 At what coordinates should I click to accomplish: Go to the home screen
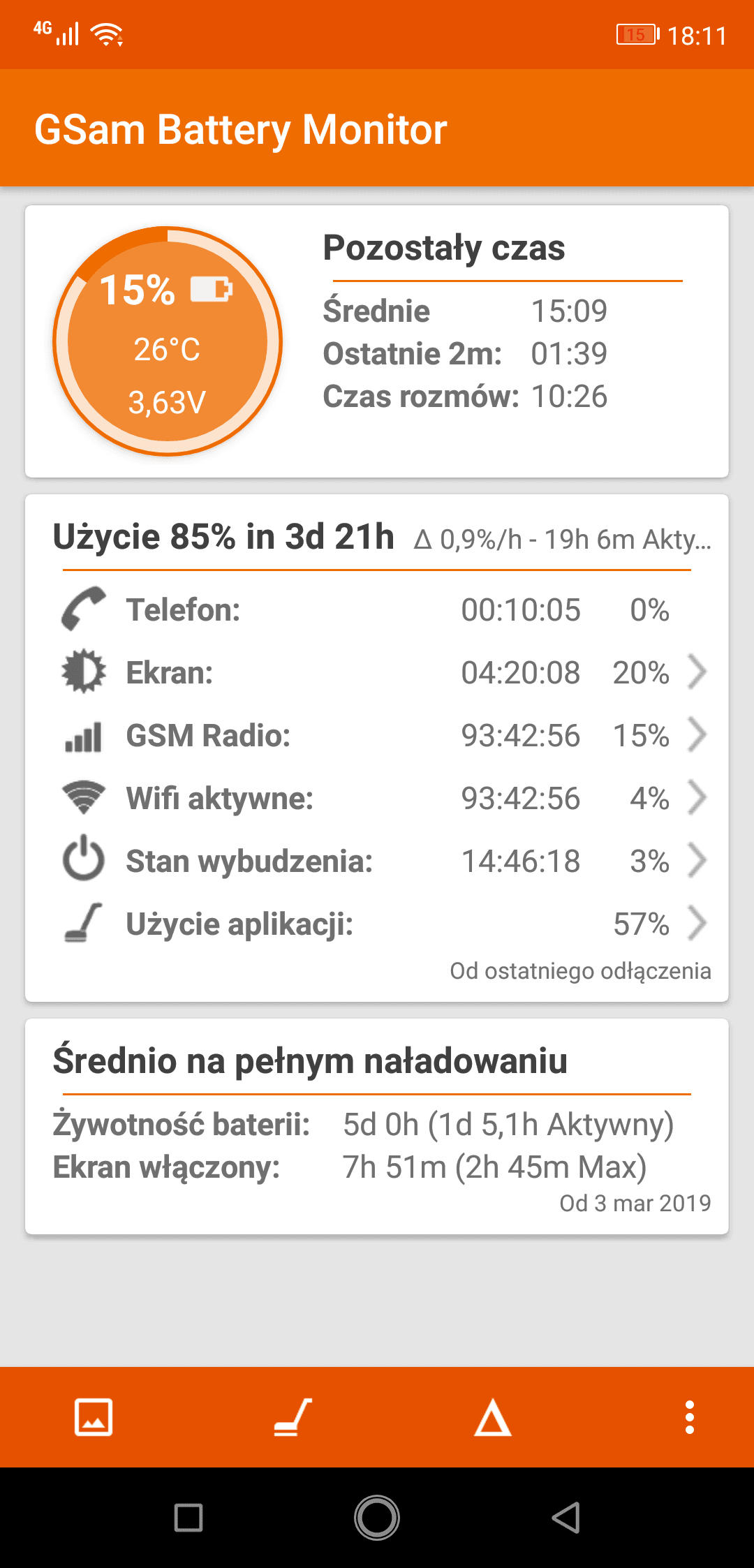point(377,1517)
